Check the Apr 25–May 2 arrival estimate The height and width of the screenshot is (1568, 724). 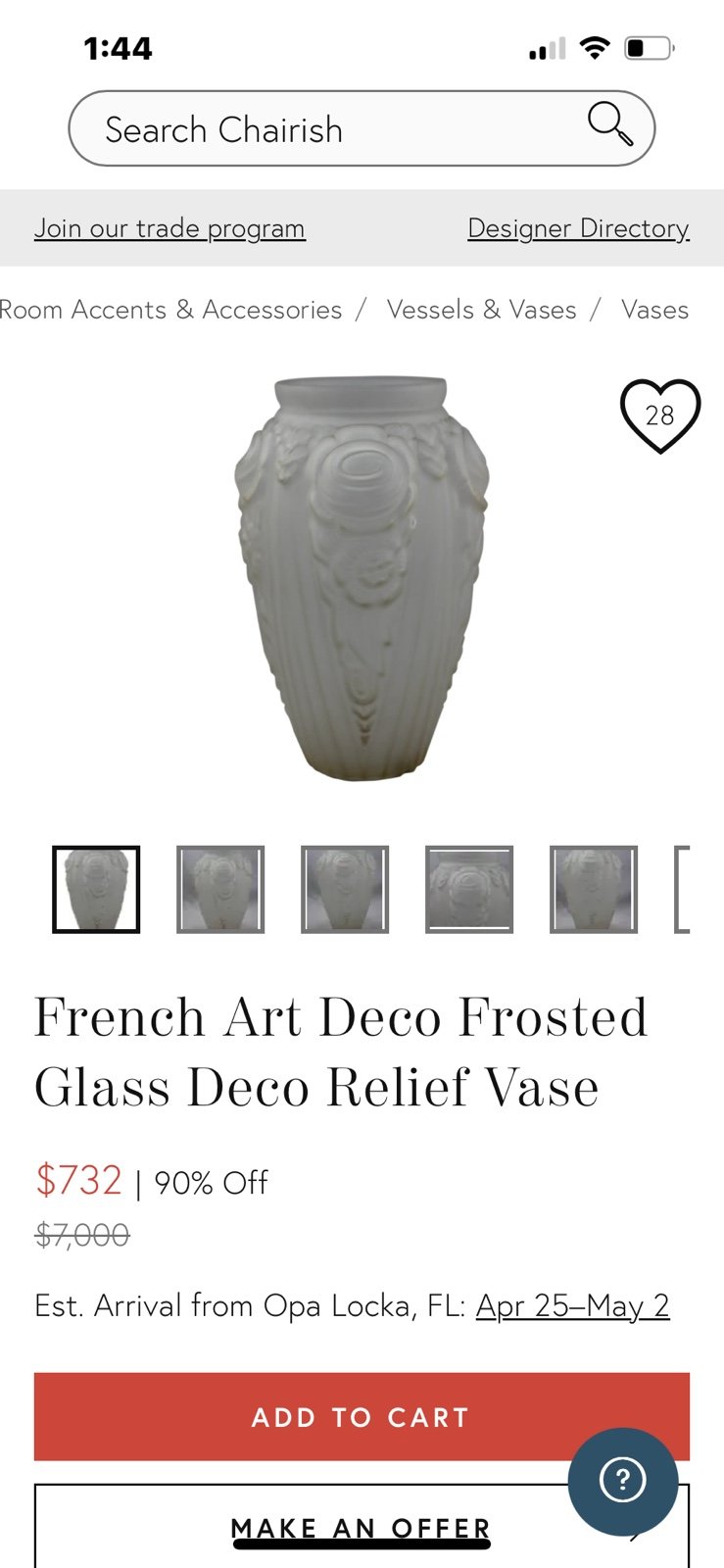coord(572,1305)
